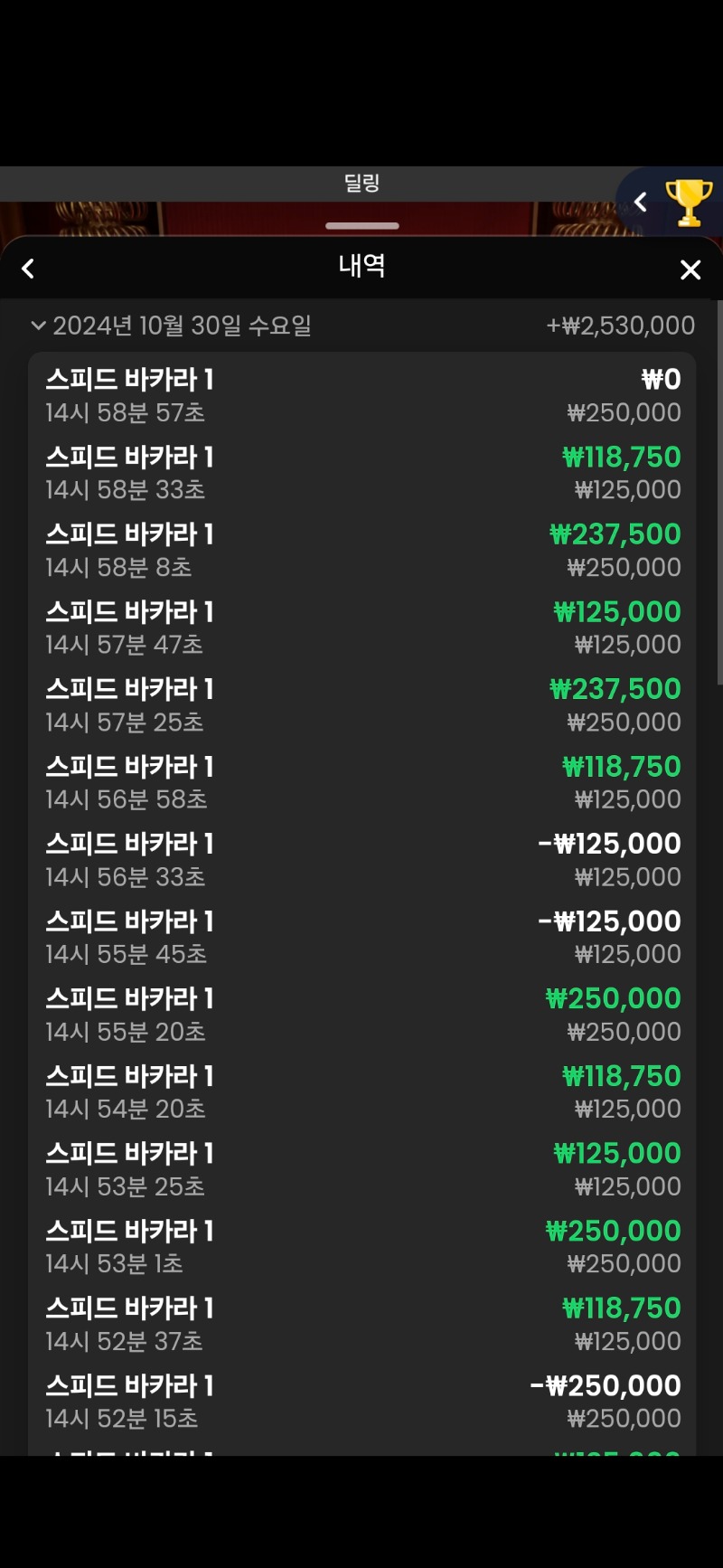This screenshot has width=723, height=1568.
Task: Select the 14시 53분 1초 history entry
Action: point(361,1246)
